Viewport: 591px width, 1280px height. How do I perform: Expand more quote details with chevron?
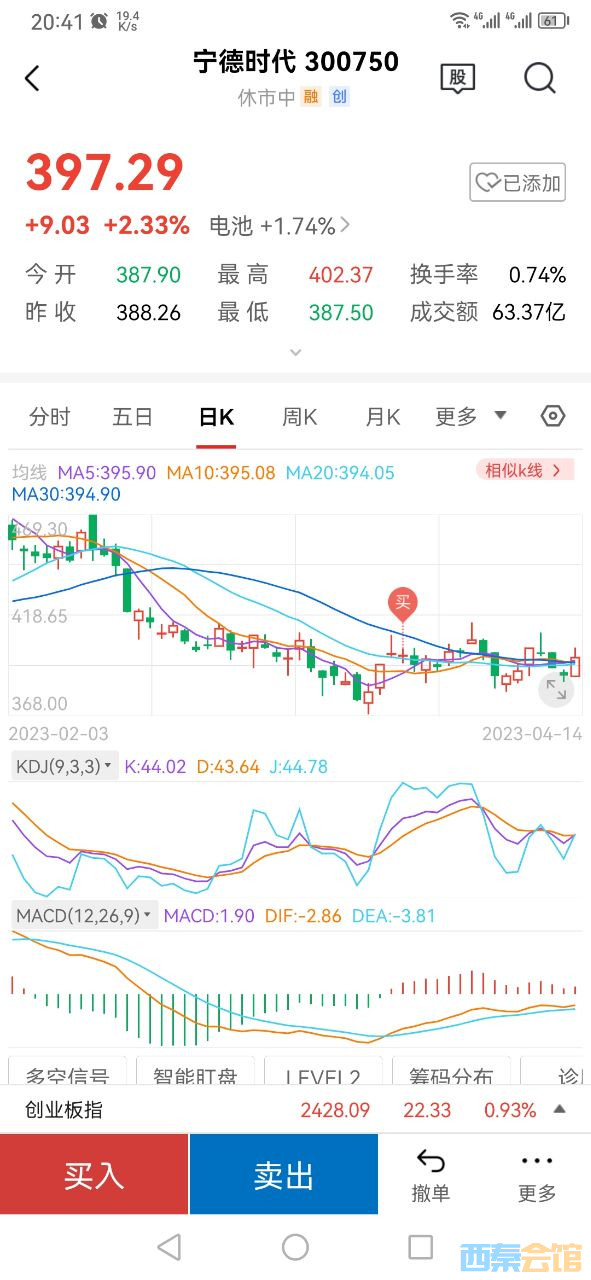click(295, 352)
